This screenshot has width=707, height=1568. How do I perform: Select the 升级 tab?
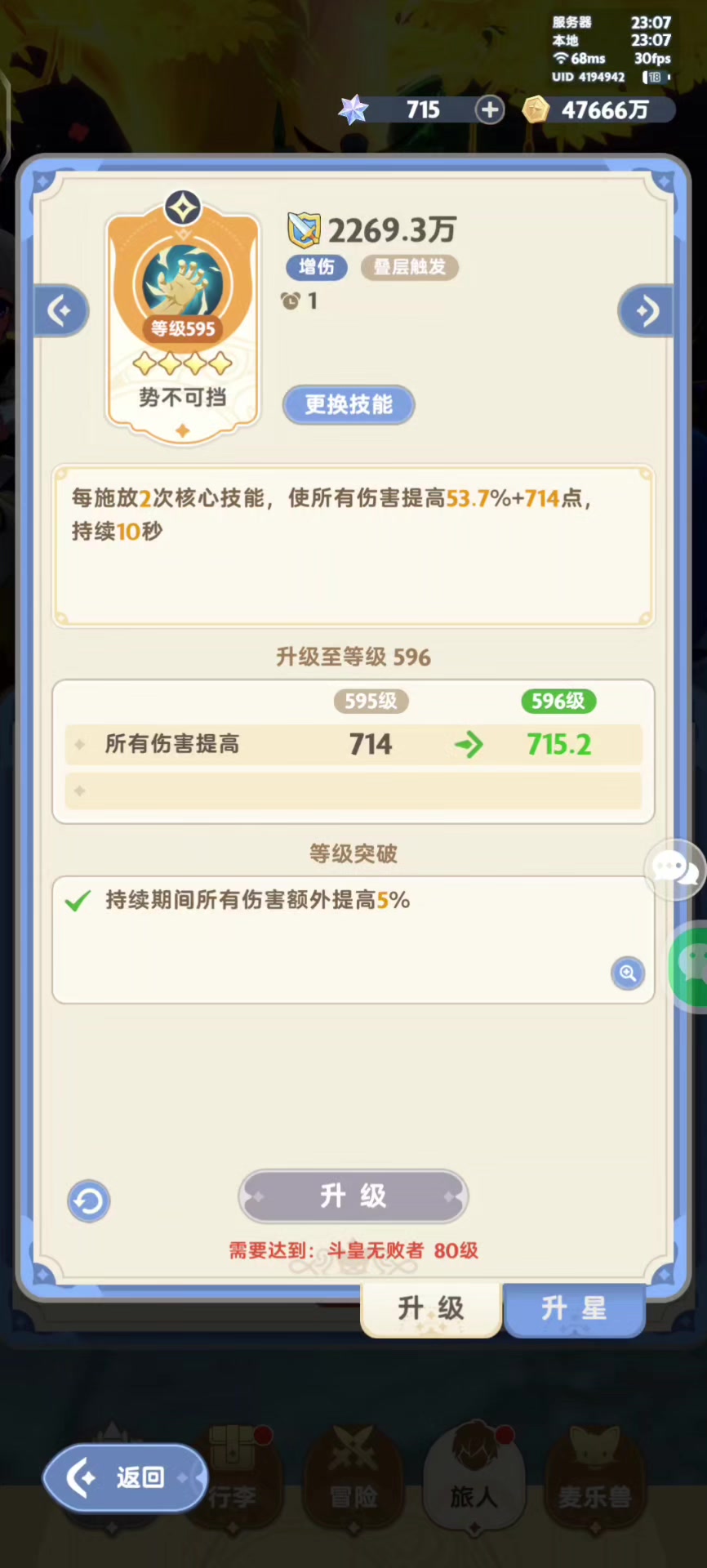pyautogui.click(x=430, y=1309)
